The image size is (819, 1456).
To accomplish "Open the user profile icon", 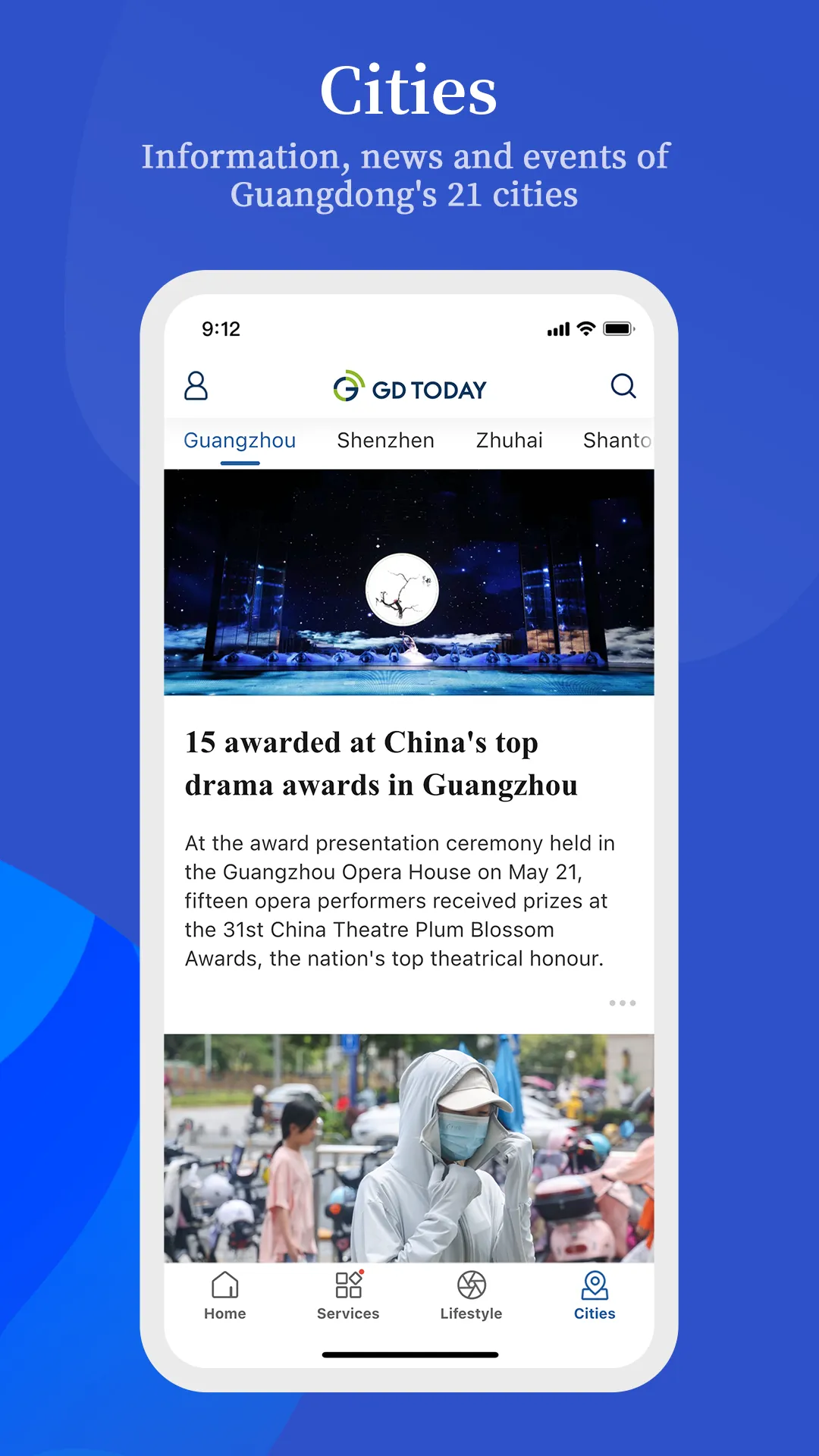I will point(196,387).
